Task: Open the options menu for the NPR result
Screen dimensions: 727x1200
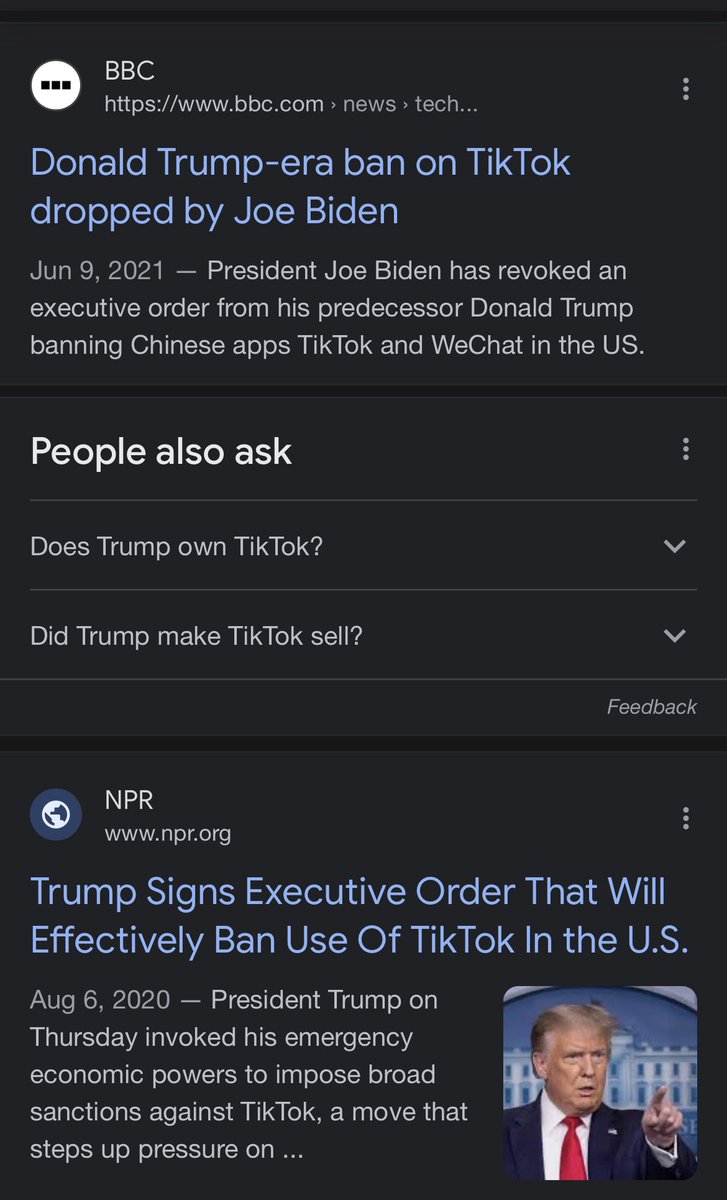Action: pyautogui.click(x=685, y=818)
